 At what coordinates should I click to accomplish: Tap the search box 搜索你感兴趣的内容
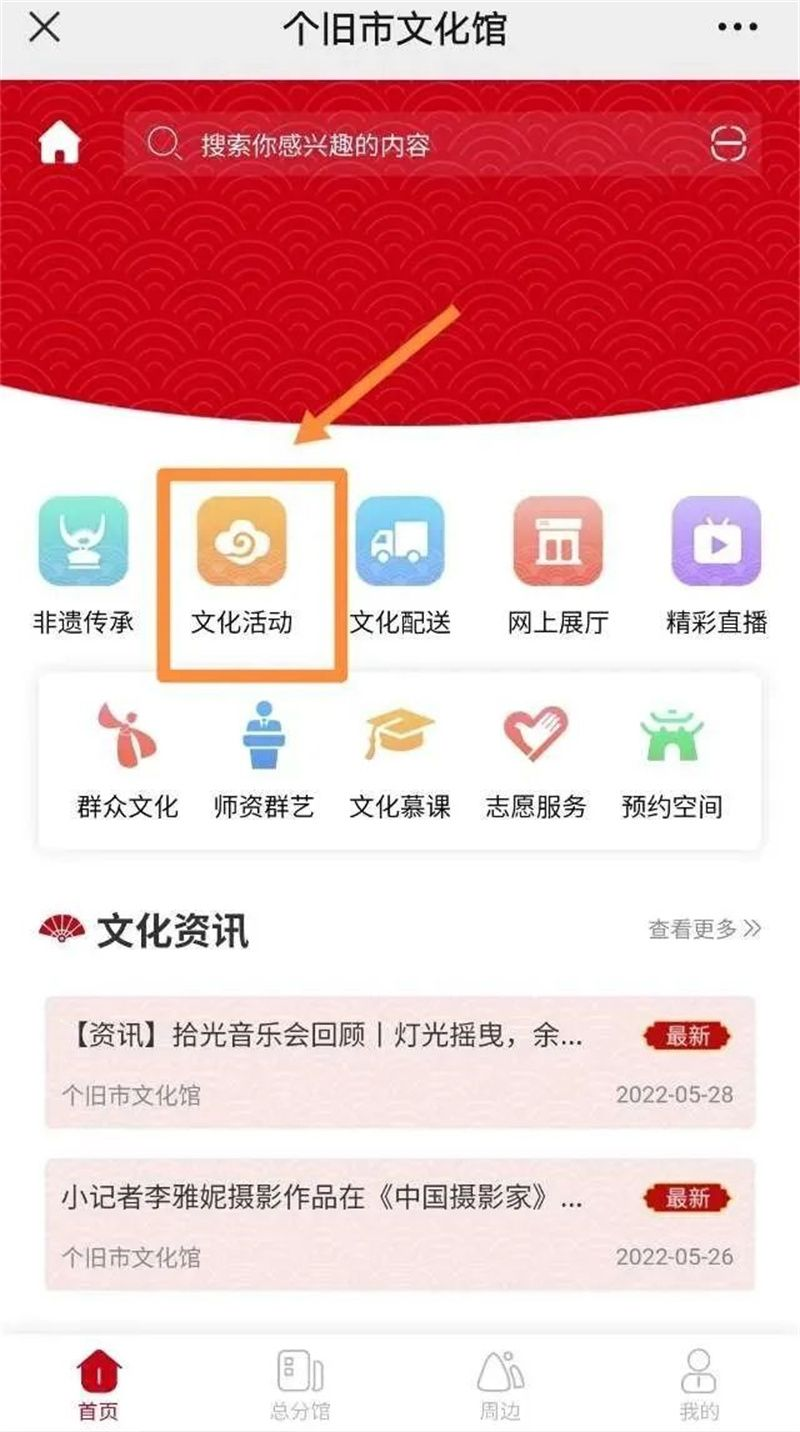click(x=420, y=145)
